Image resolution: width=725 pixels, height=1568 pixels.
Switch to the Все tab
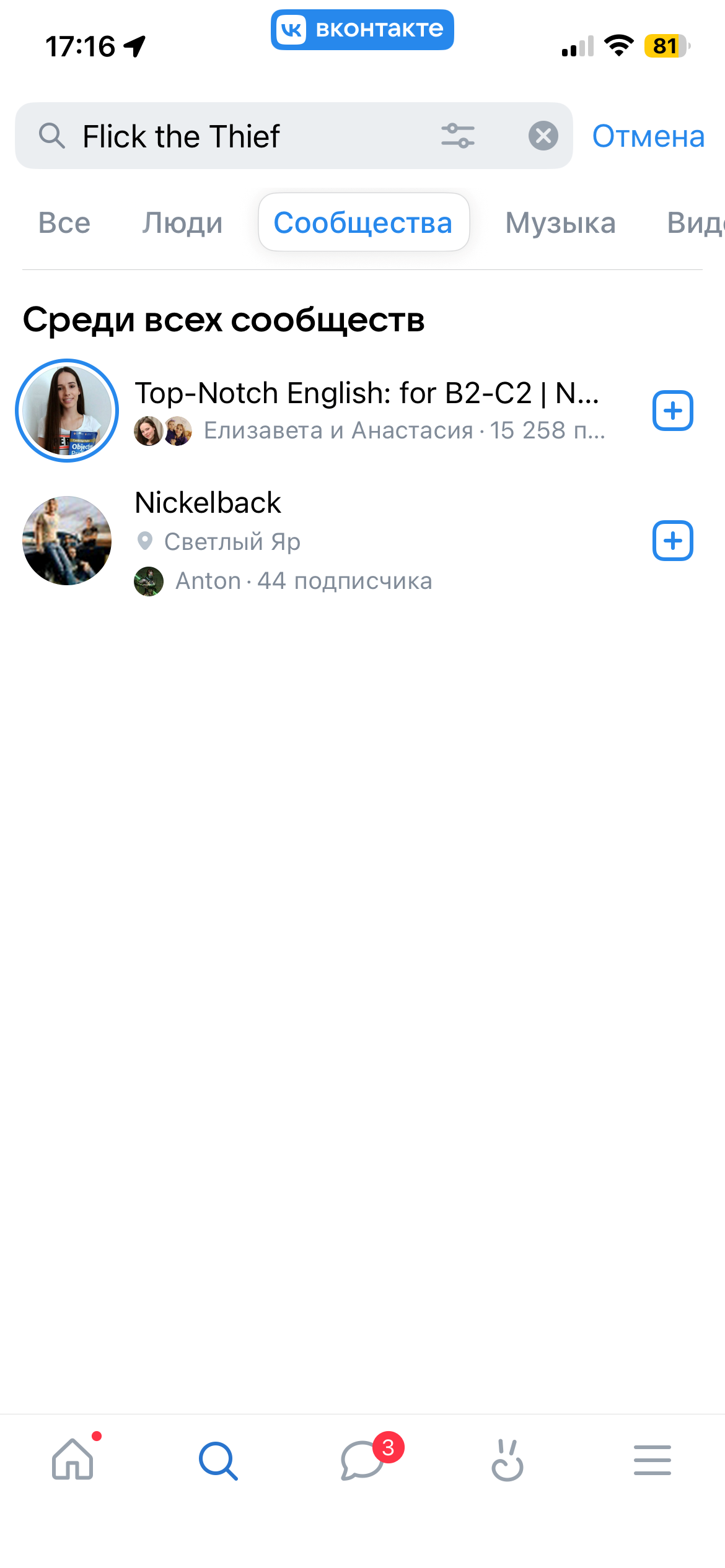(64, 223)
